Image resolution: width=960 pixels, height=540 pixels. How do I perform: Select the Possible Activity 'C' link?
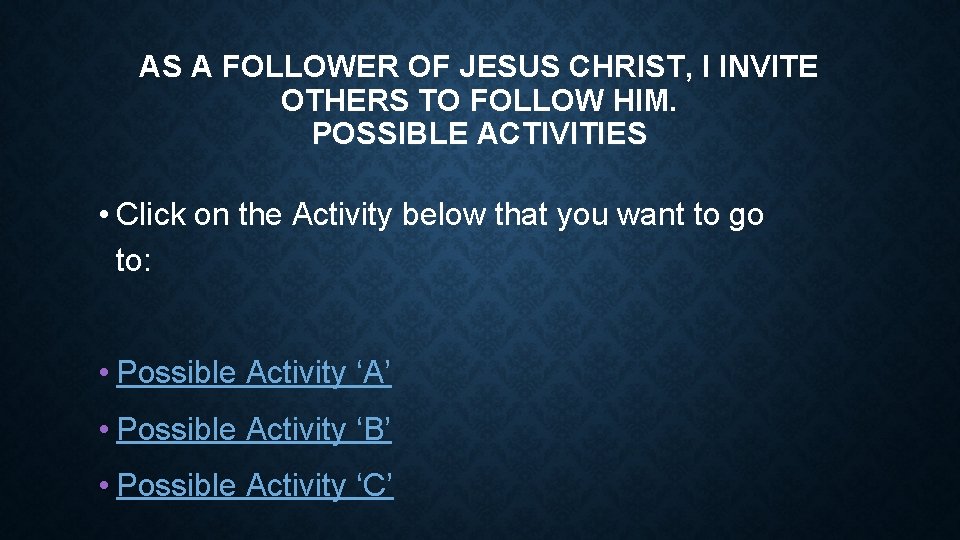(x=255, y=485)
